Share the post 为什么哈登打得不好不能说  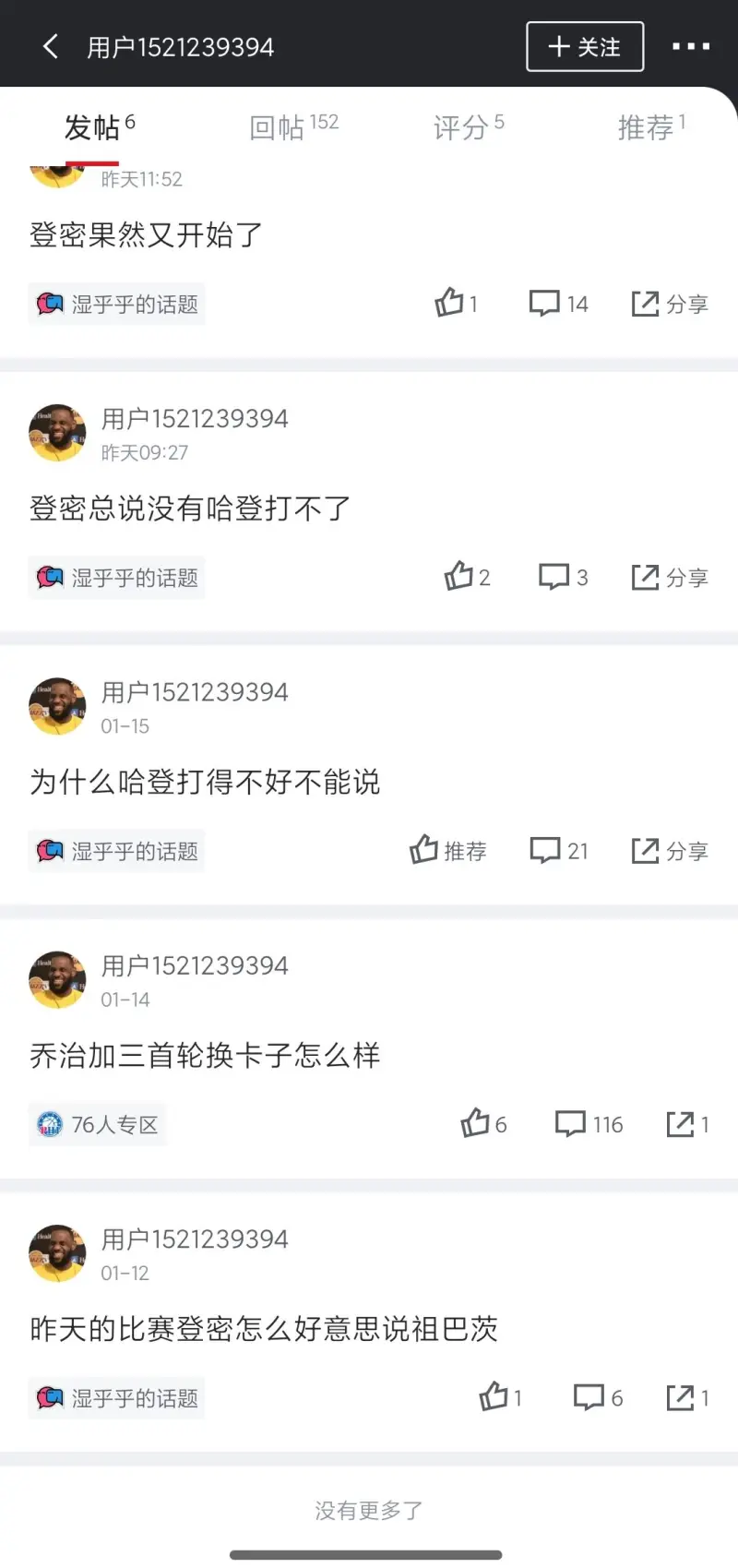[670, 850]
